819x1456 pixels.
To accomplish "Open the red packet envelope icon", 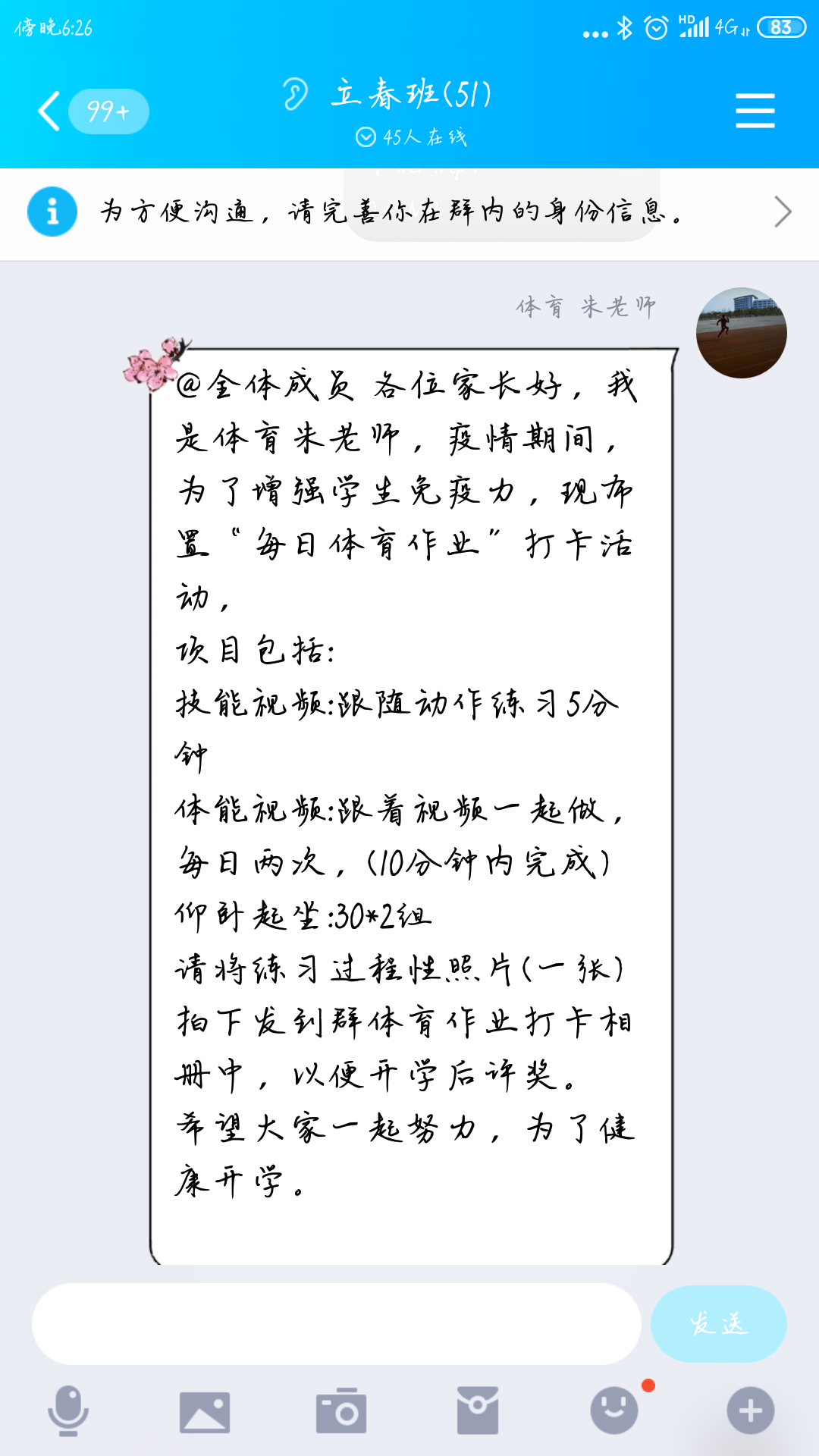I will (x=478, y=1411).
